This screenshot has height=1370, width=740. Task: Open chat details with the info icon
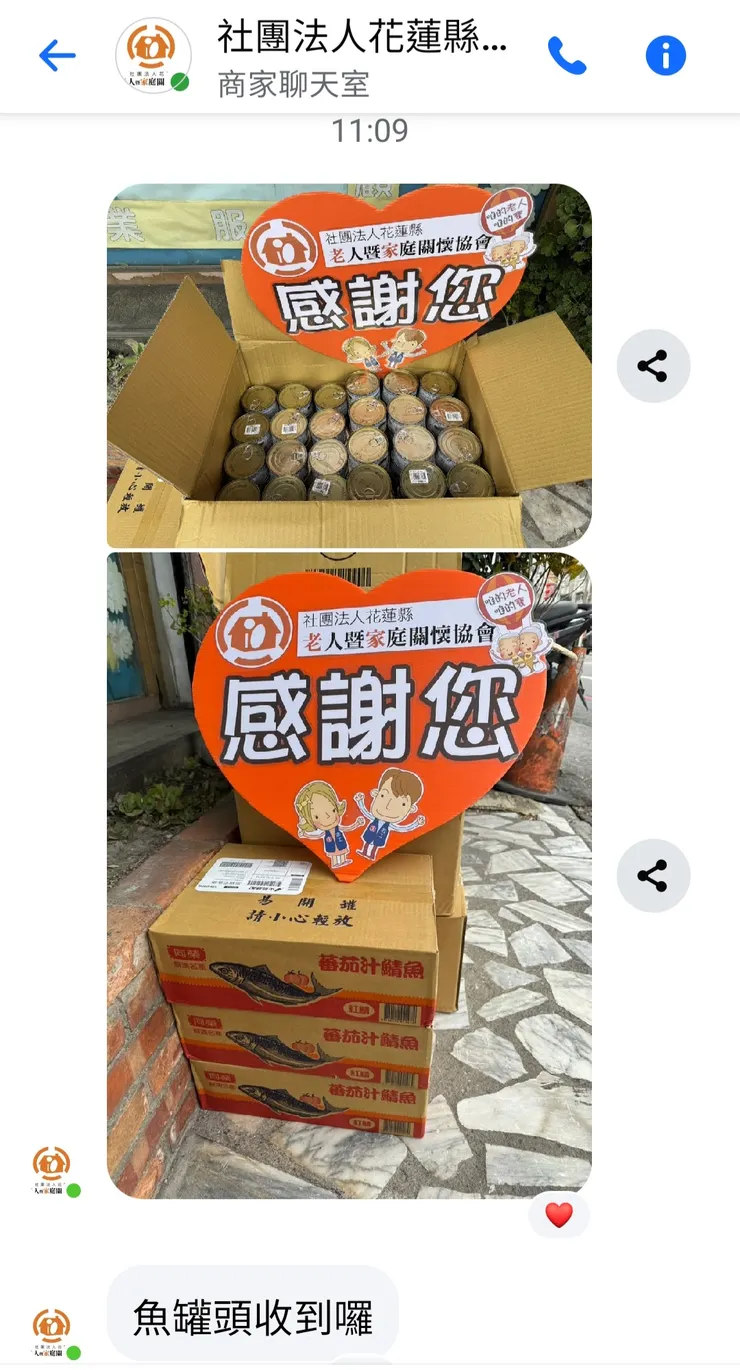[x=666, y=57]
